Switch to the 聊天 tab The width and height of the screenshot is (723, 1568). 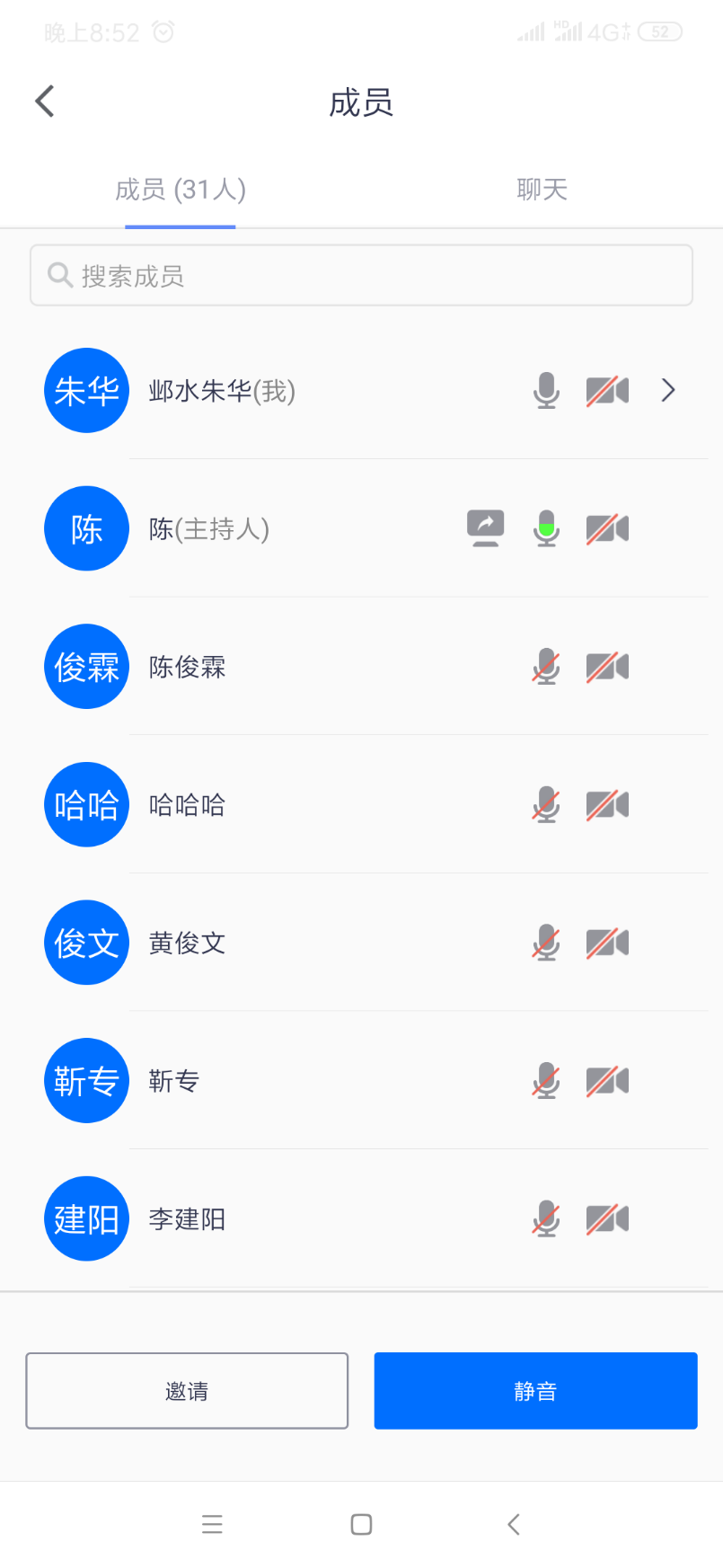click(542, 190)
